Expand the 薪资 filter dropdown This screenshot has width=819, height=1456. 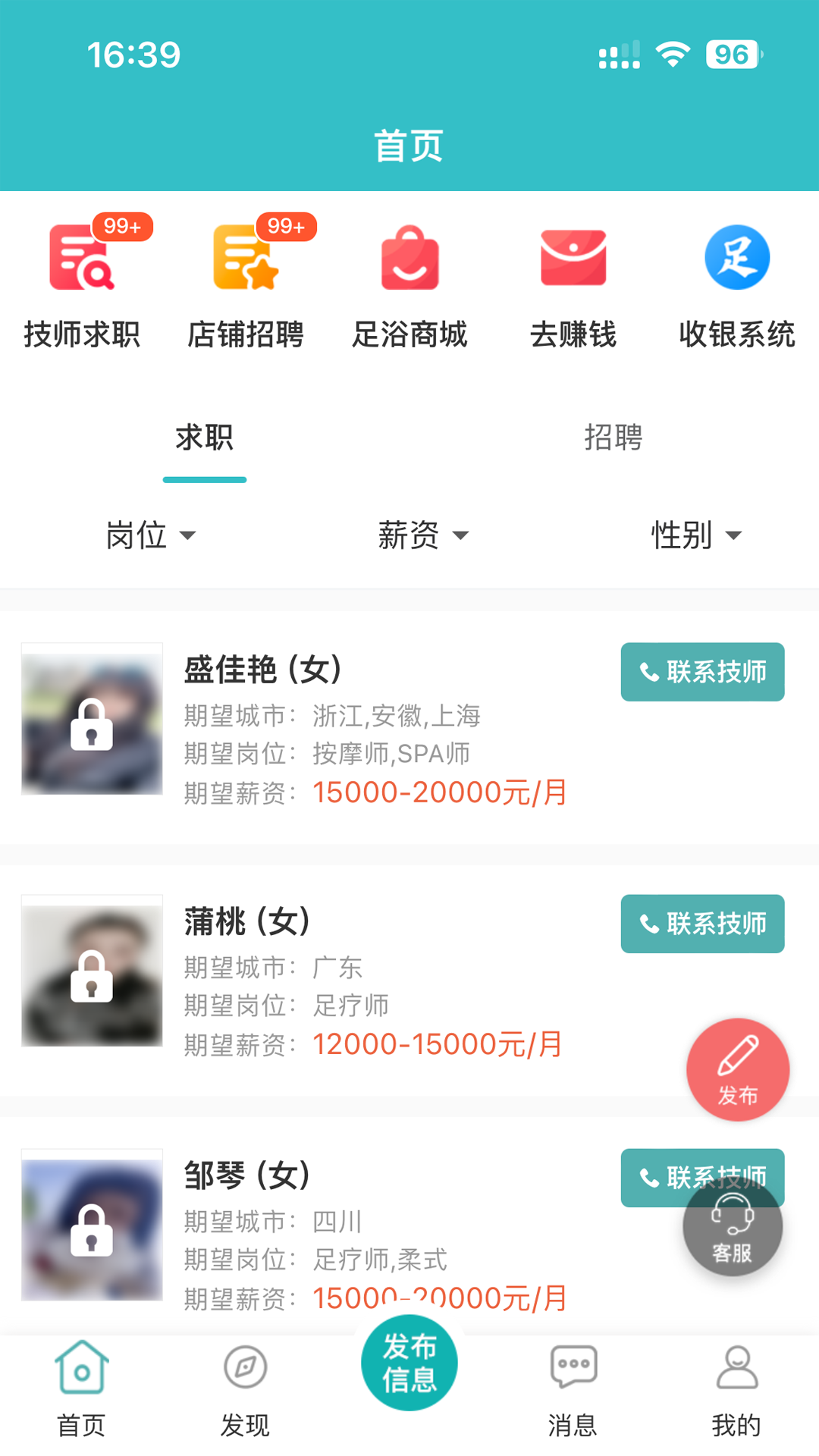coord(423,535)
